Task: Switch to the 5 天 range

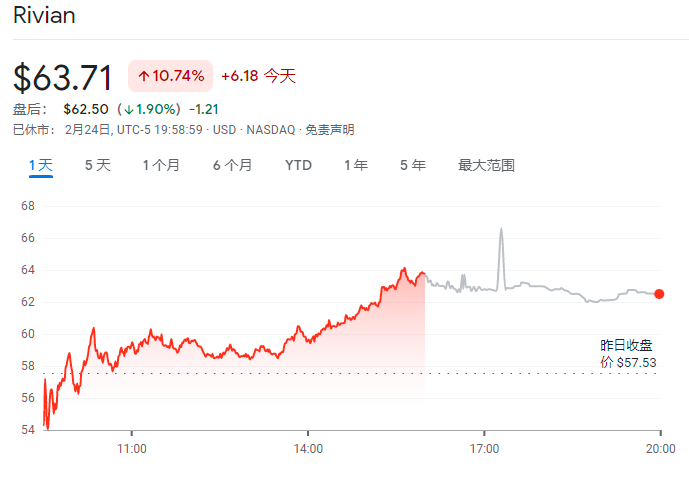Action: pyautogui.click(x=97, y=165)
